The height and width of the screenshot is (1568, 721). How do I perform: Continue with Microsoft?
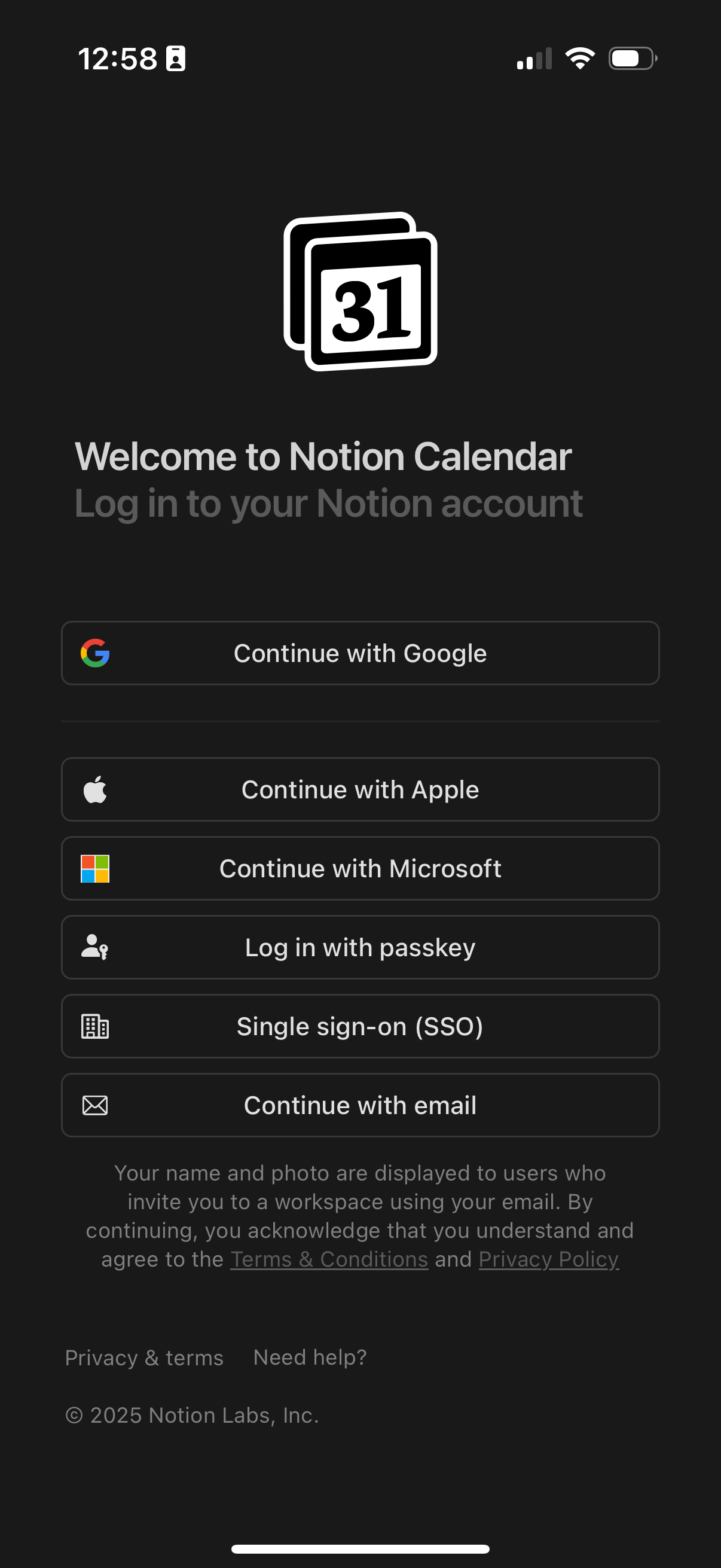(360, 868)
